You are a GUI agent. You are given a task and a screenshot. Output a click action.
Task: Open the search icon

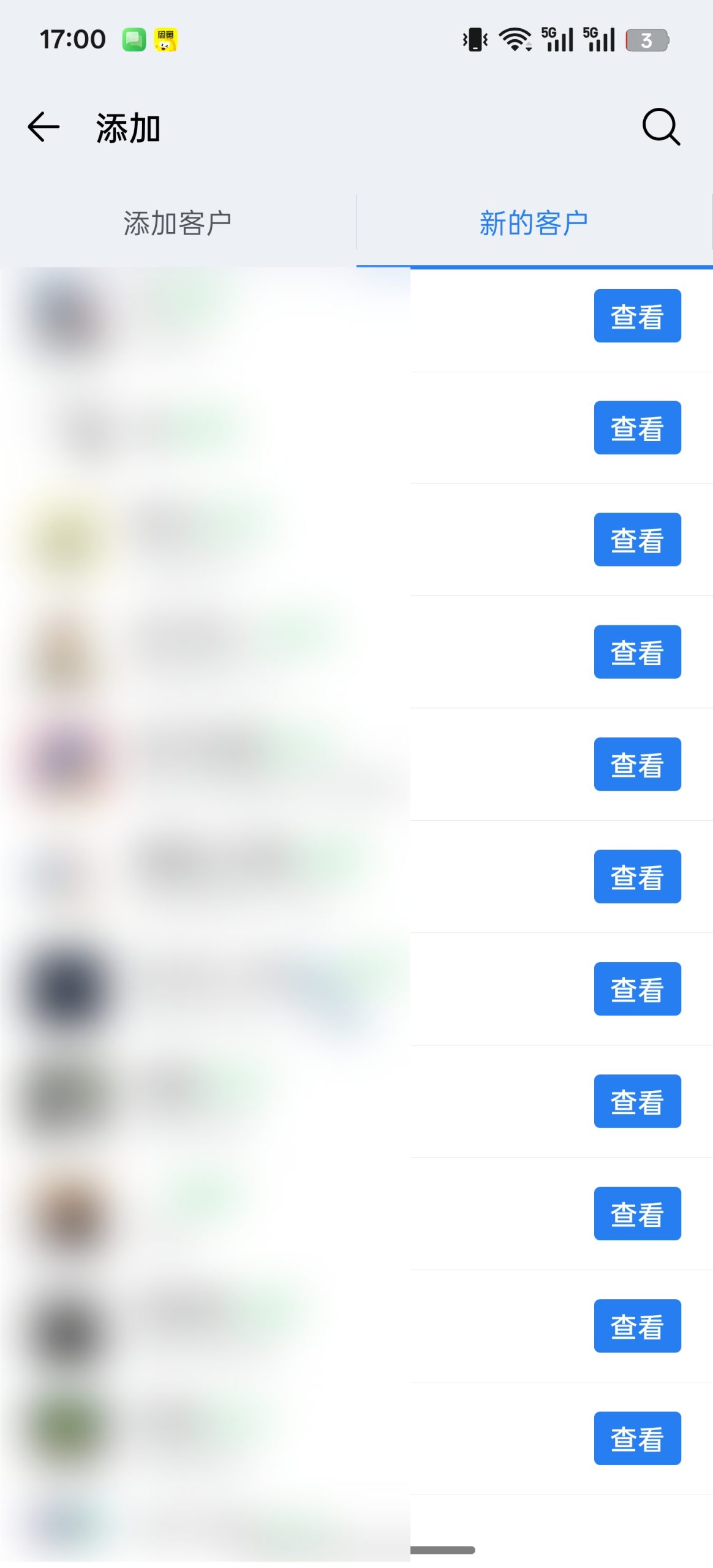[x=660, y=127]
